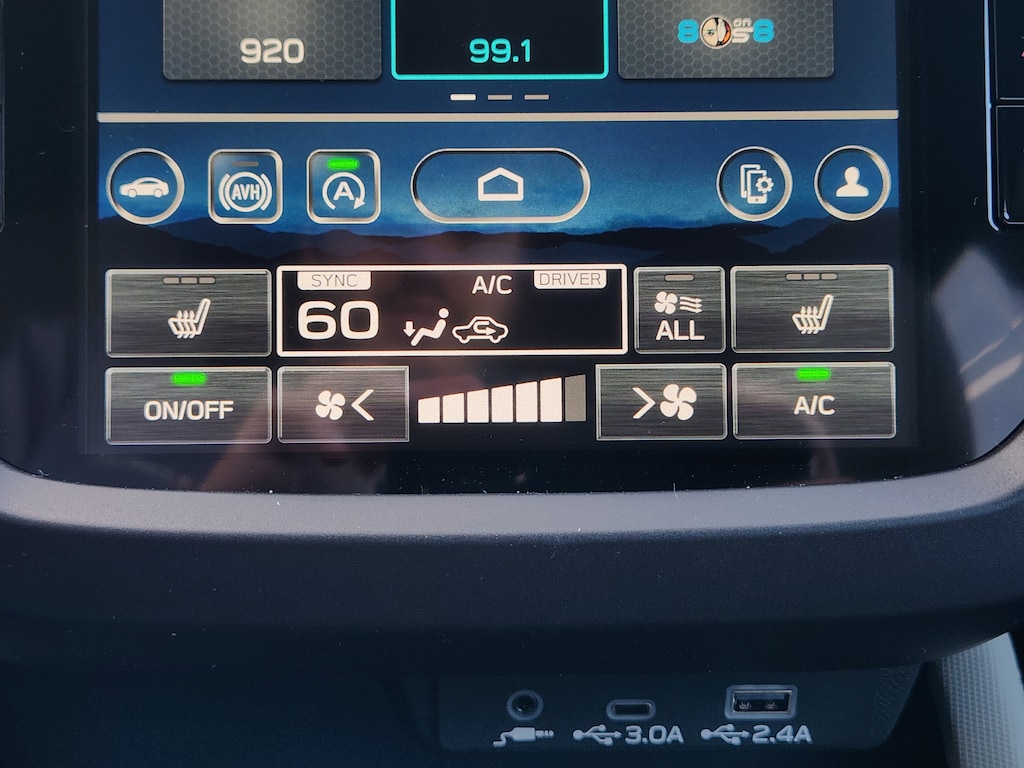The width and height of the screenshot is (1024, 768).
Task: Turn off the A/C button
Action: (814, 400)
